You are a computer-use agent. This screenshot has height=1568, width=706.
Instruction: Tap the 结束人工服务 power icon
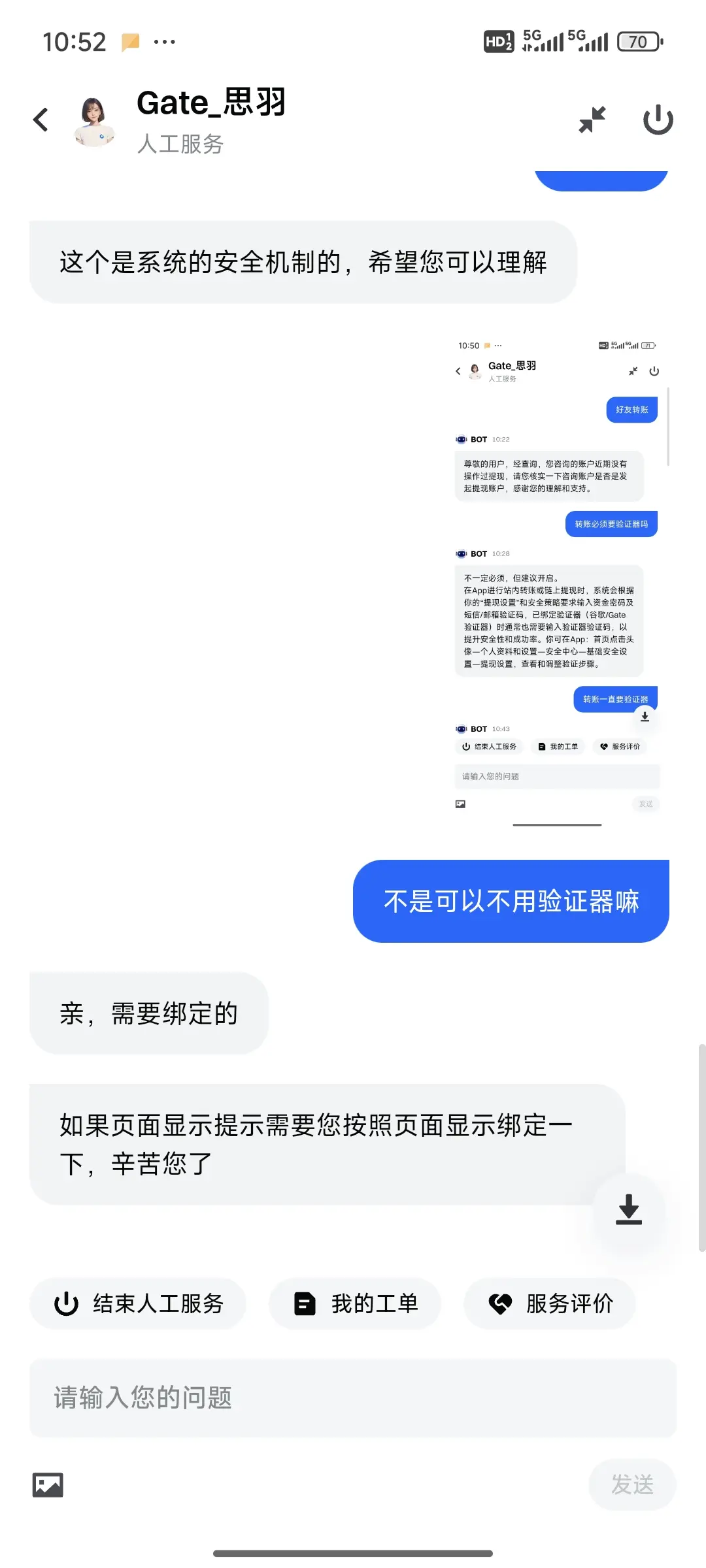65,1304
